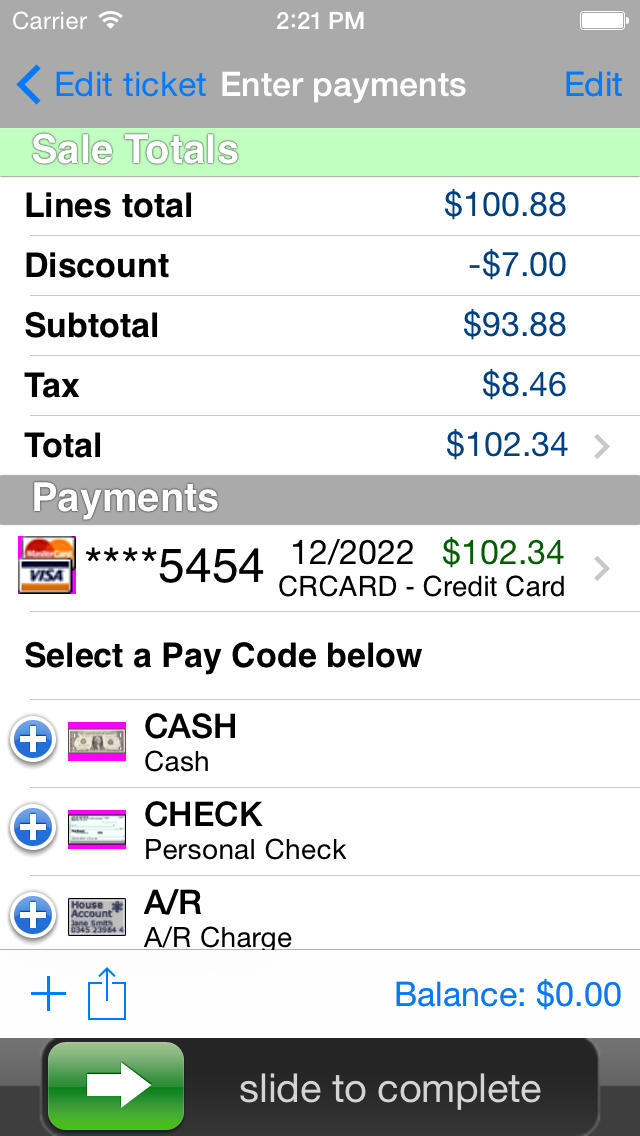Go back to Edit ticket
The width and height of the screenshot is (640, 1136).
coord(111,85)
